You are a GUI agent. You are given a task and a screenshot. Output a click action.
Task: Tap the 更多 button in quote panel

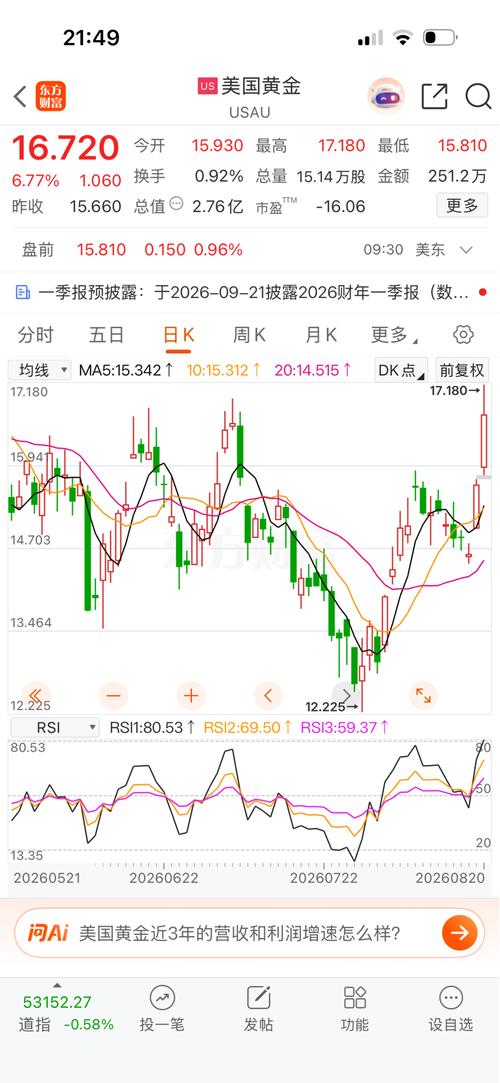click(462, 205)
